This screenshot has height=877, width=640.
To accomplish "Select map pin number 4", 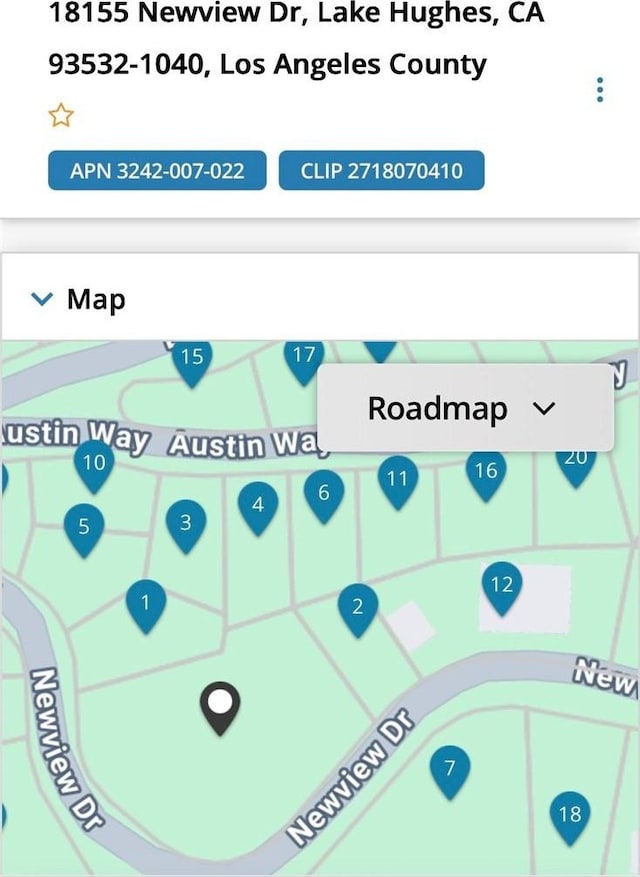I will coord(258,505).
